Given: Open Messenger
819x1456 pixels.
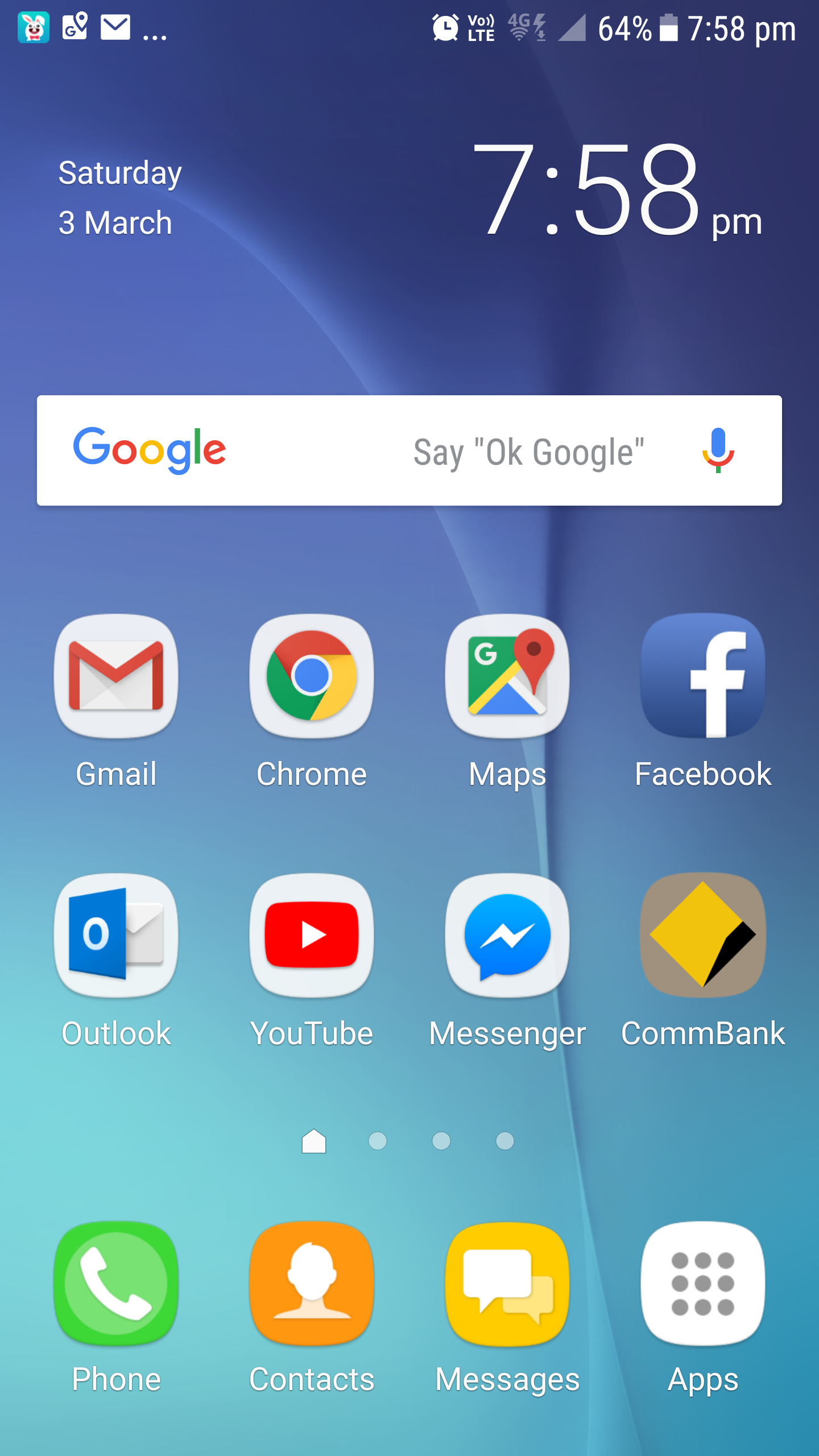Looking at the screenshot, I should (x=507, y=936).
